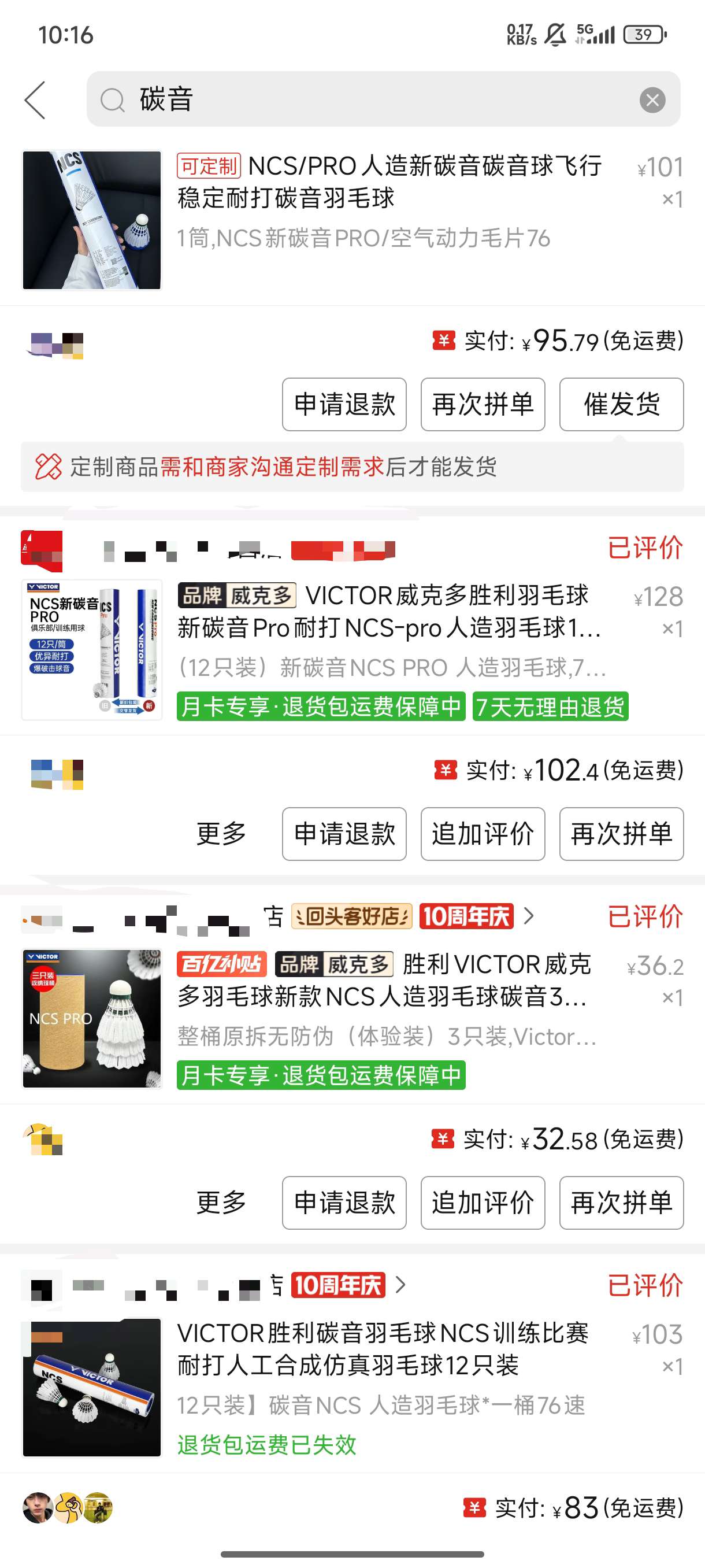The height and width of the screenshot is (1568, 705).
Task: Tap 追加评价 on the ¥32.58 order
Action: (483, 1202)
